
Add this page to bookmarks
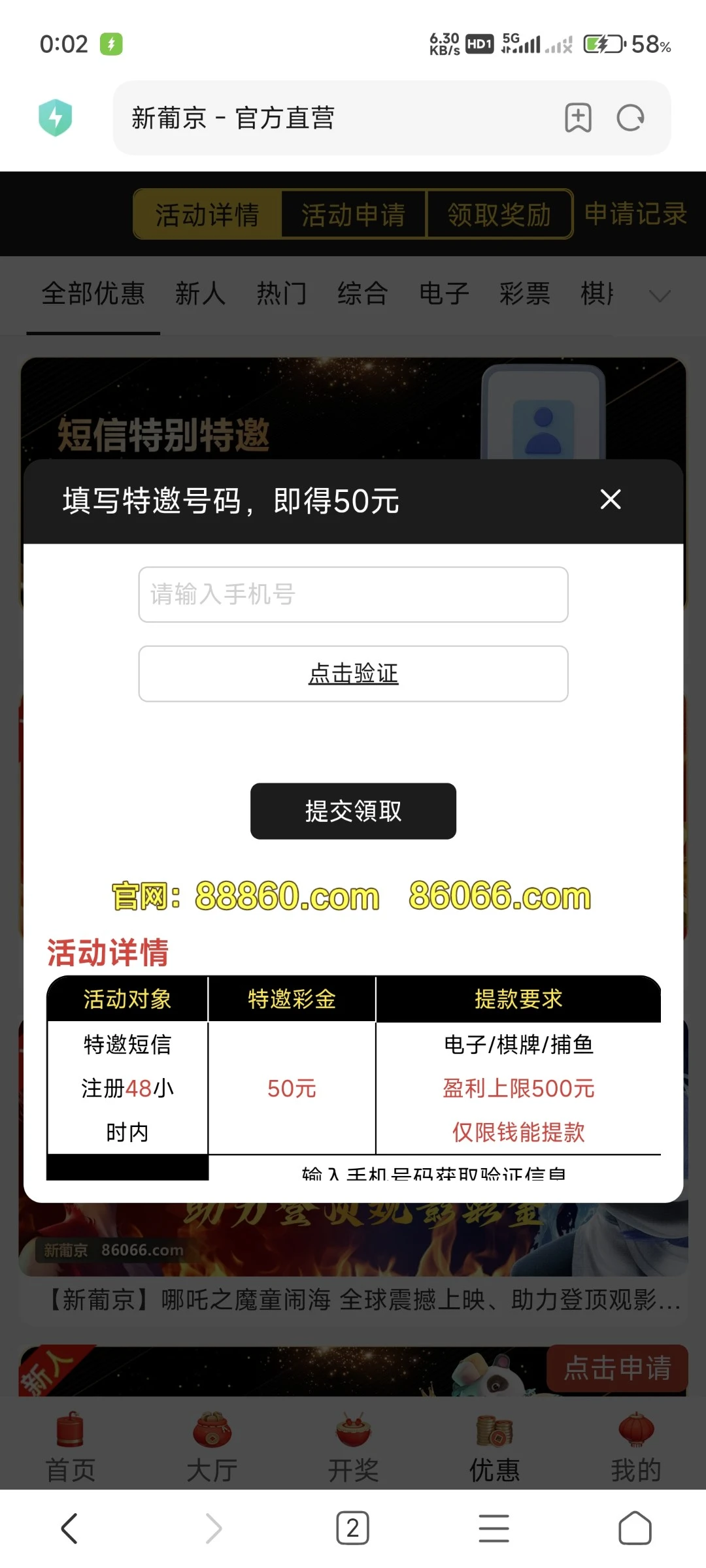point(578,118)
